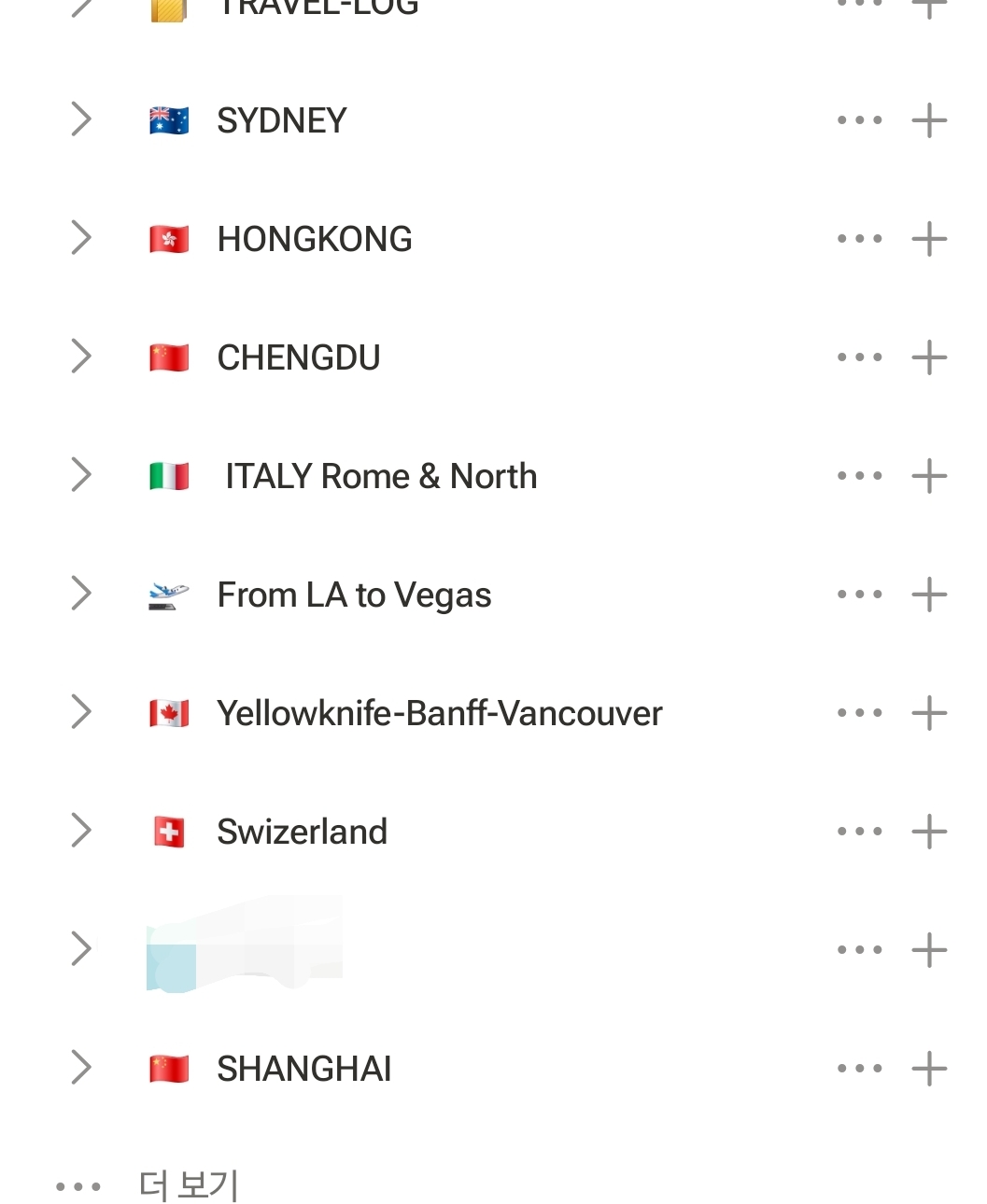Expand the CHENGDU page chevron
The width and height of the screenshot is (987, 1204).
[x=81, y=357]
